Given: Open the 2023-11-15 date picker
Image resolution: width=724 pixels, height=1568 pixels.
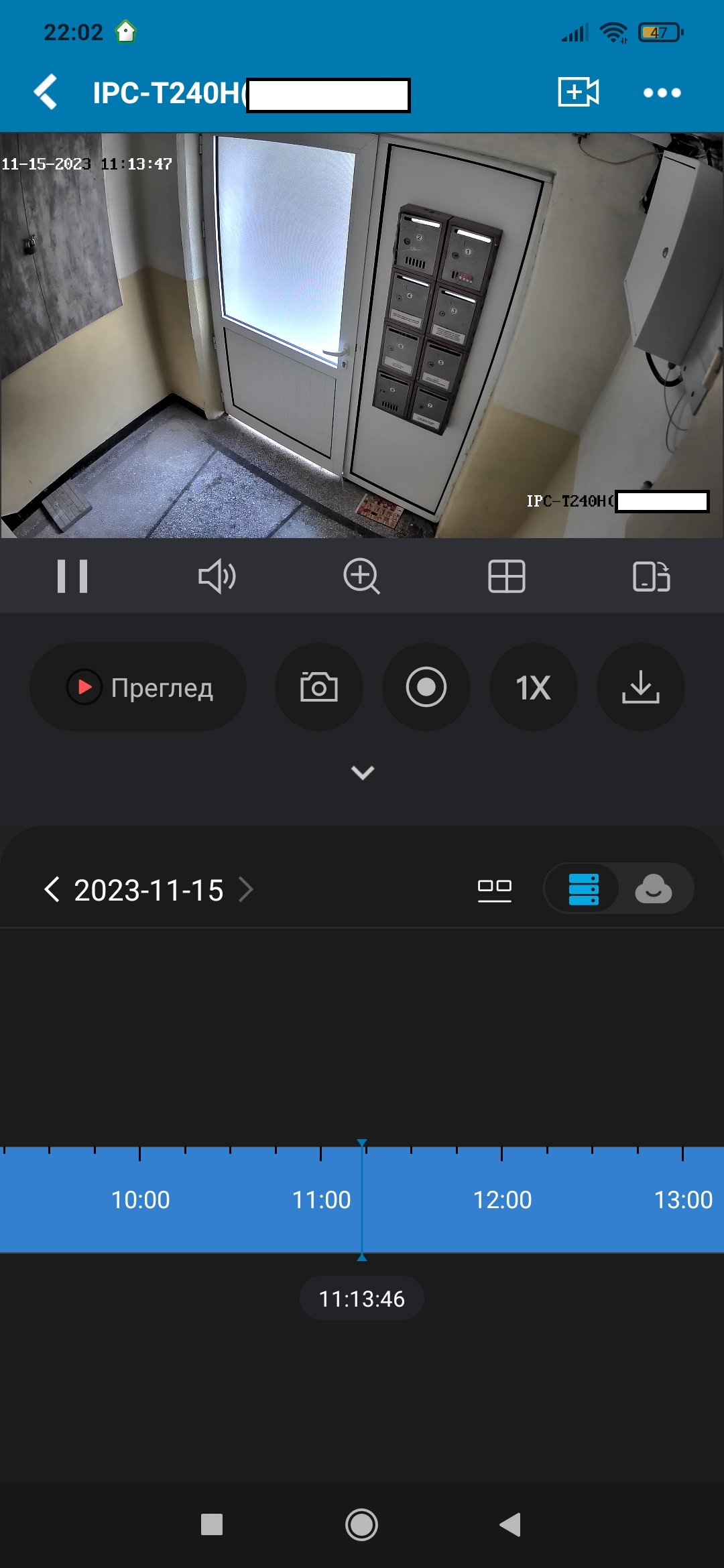Looking at the screenshot, I should [149, 890].
